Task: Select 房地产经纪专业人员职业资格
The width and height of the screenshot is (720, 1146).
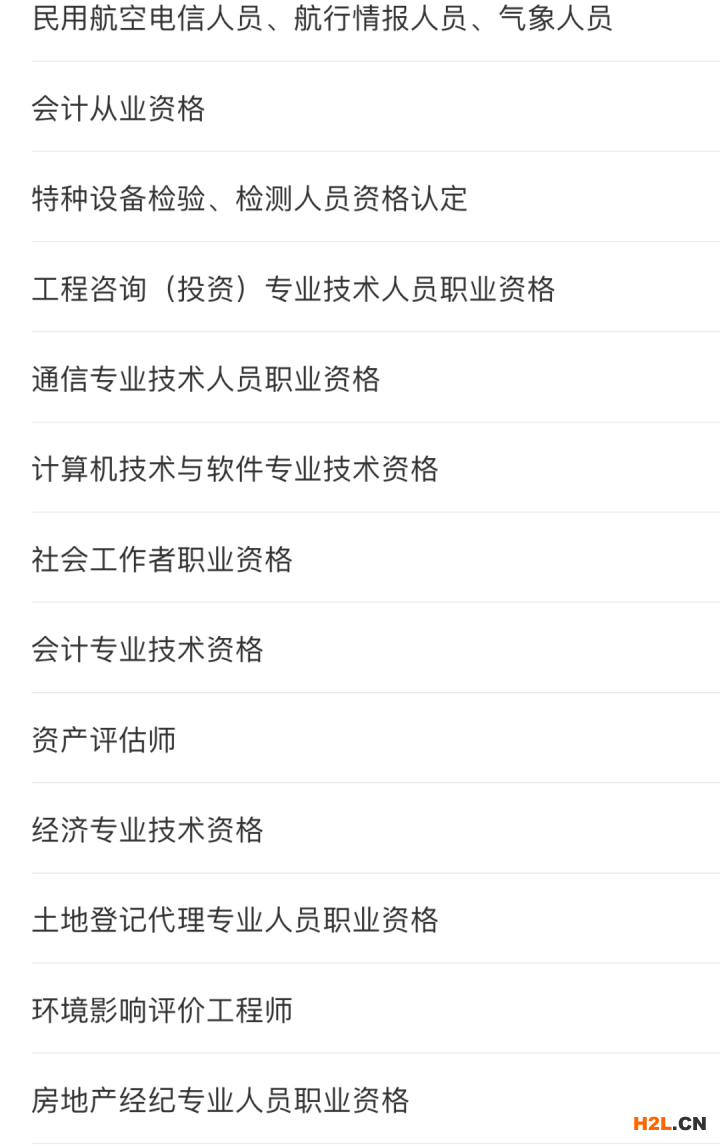Action: (221, 1100)
